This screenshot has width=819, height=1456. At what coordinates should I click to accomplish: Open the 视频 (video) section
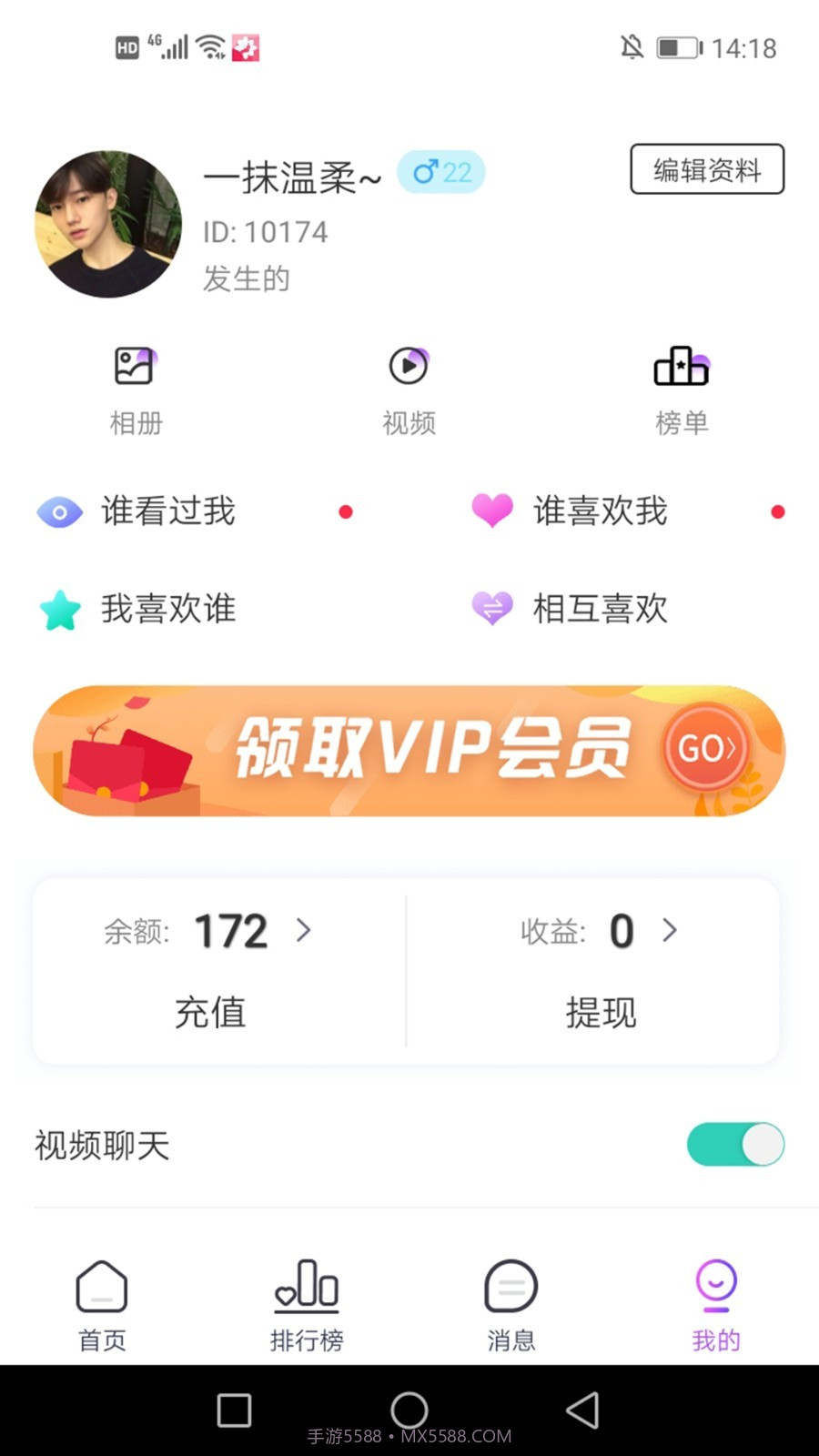(408, 387)
